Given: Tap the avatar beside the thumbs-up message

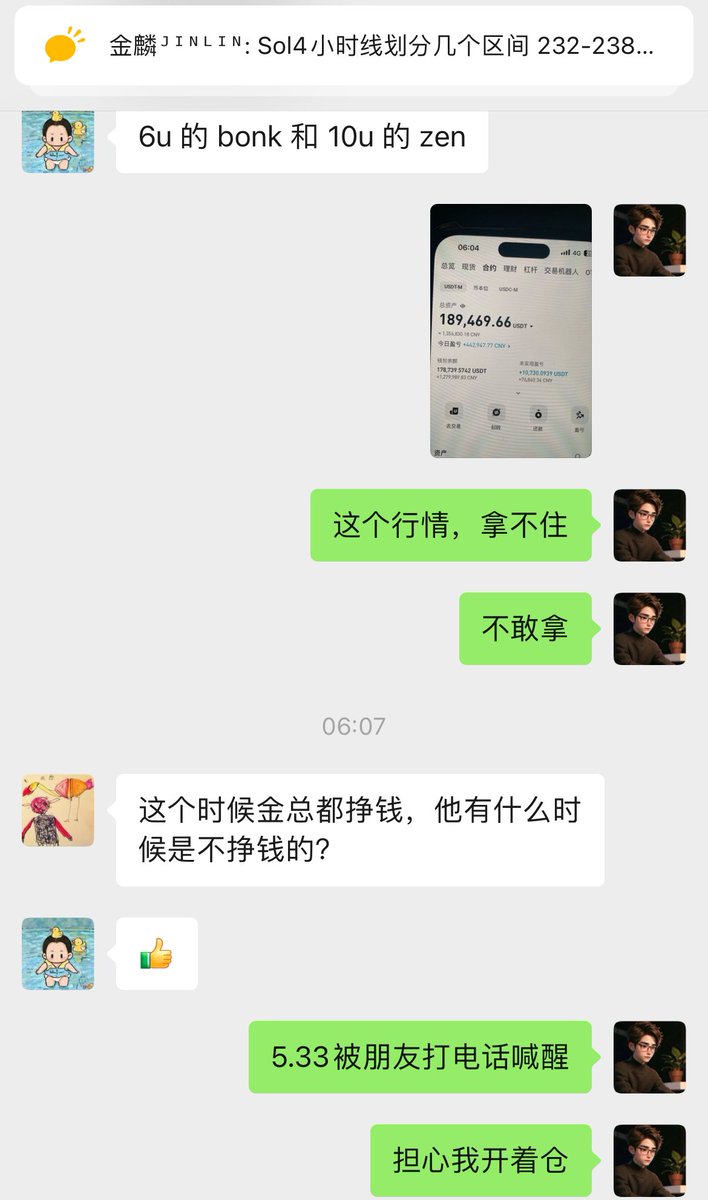Looking at the screenshot, I should 58,953.
